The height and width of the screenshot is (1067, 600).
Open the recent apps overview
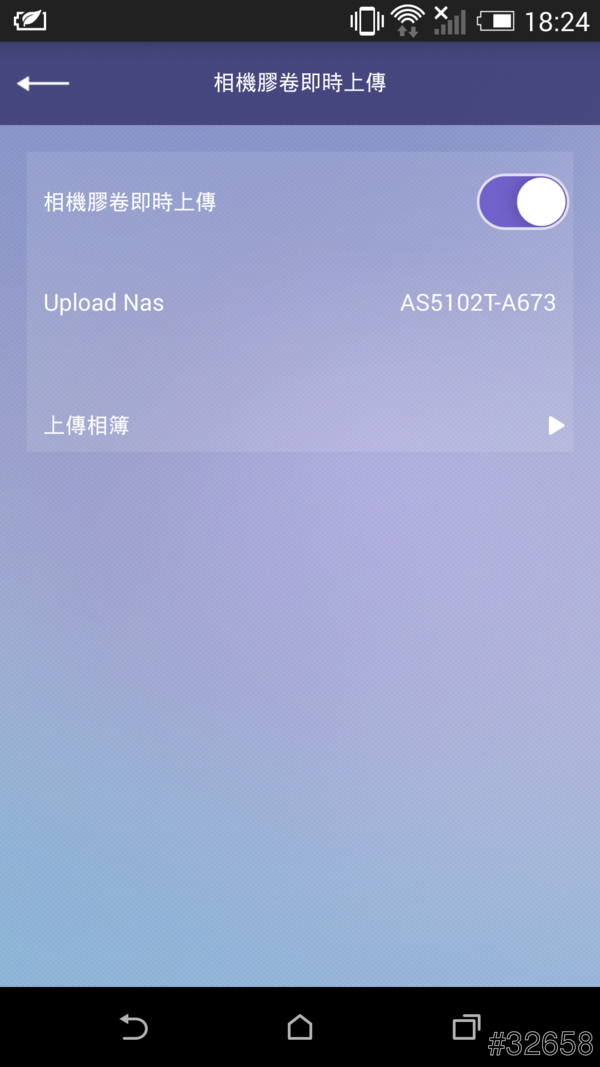pyautogui.click(x=465, y=1027)
